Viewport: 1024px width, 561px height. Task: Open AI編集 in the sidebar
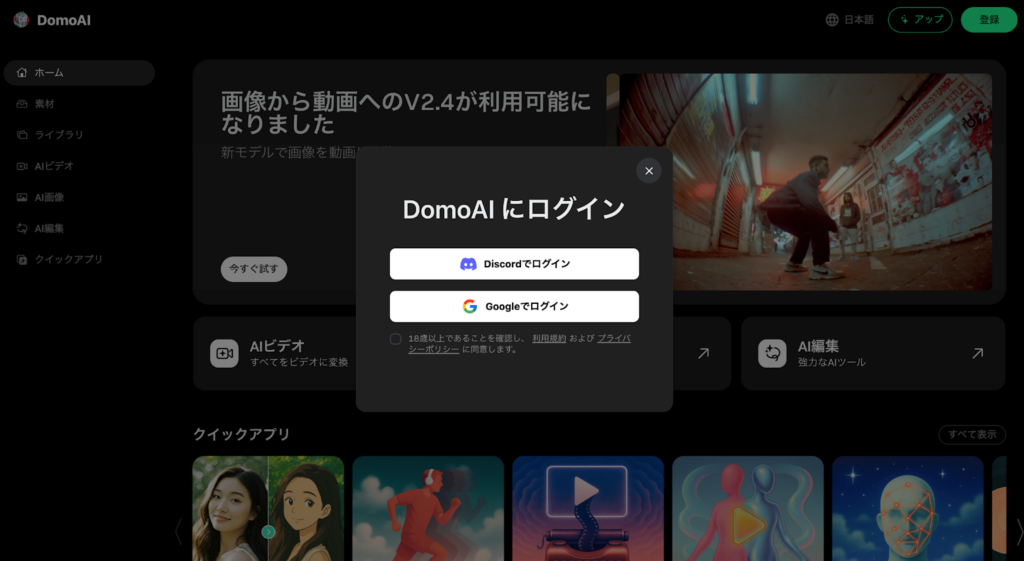click(x=49, y=228)
